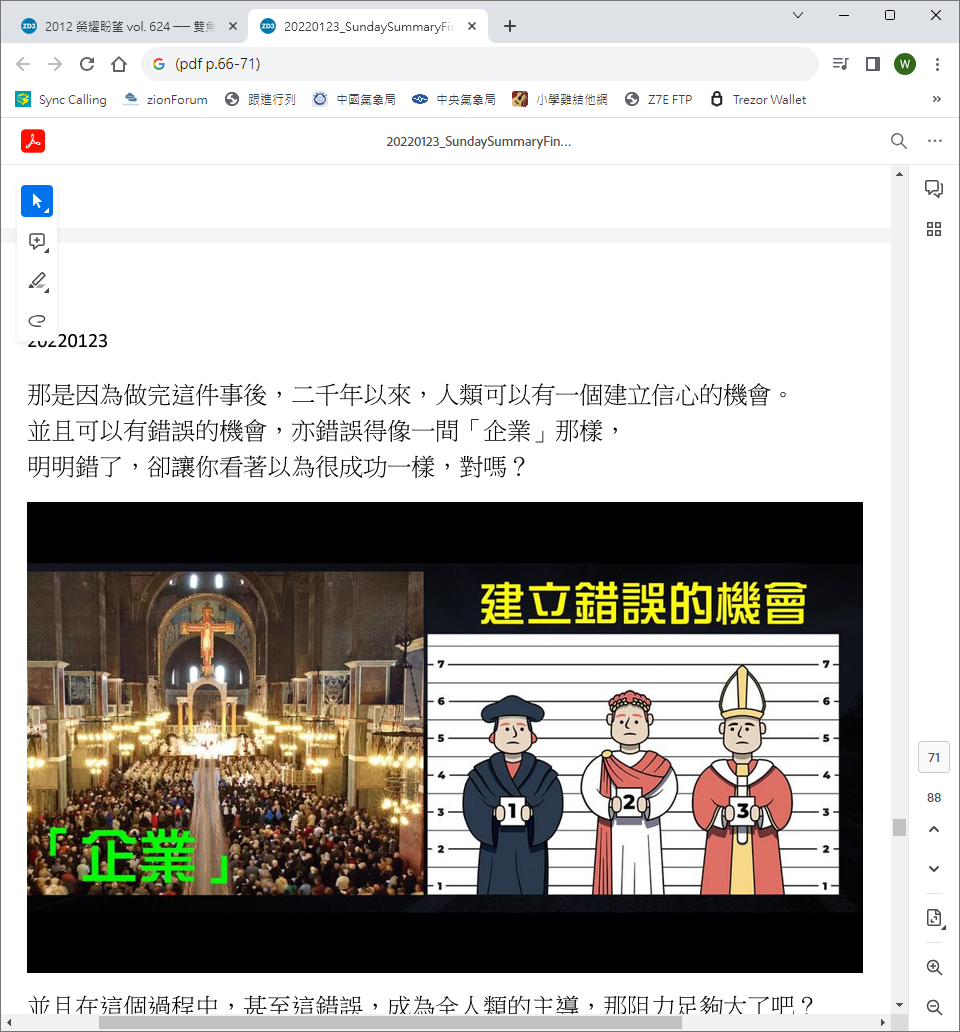
Task: Show page thumbnails grid panel
Action: click(934, 229)
